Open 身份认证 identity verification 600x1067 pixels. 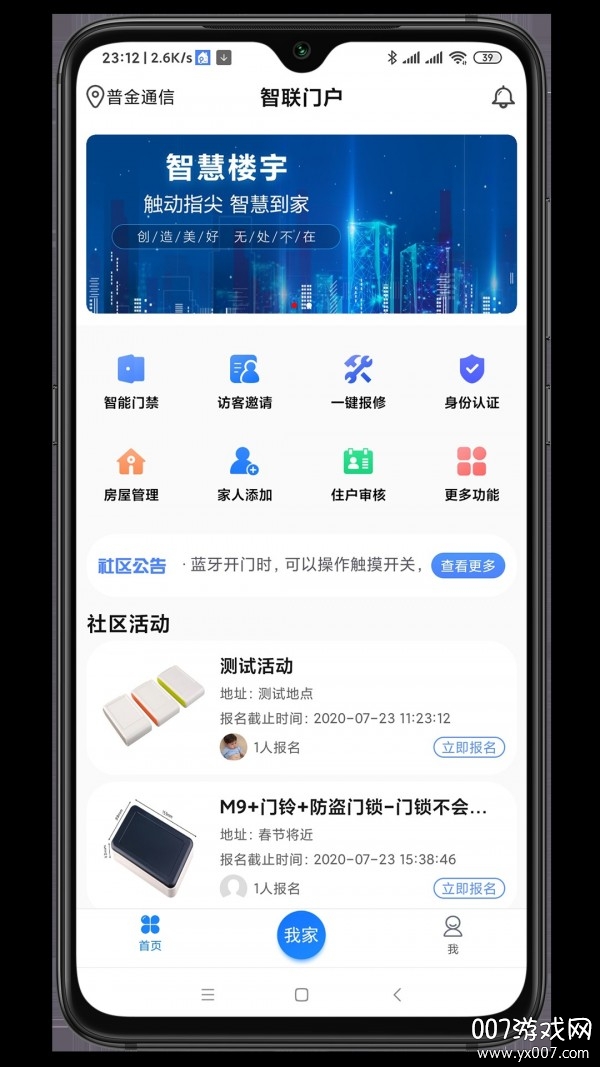pyautogui.click(x=471, y=382)
